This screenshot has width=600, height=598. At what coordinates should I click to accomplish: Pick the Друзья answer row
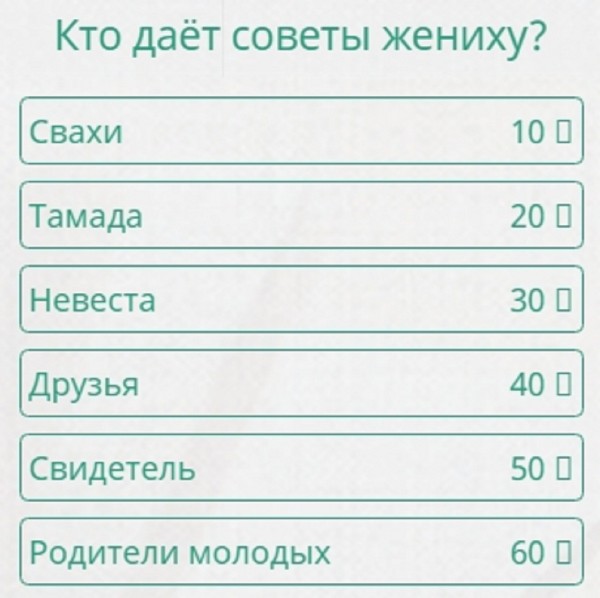(300, 383)
